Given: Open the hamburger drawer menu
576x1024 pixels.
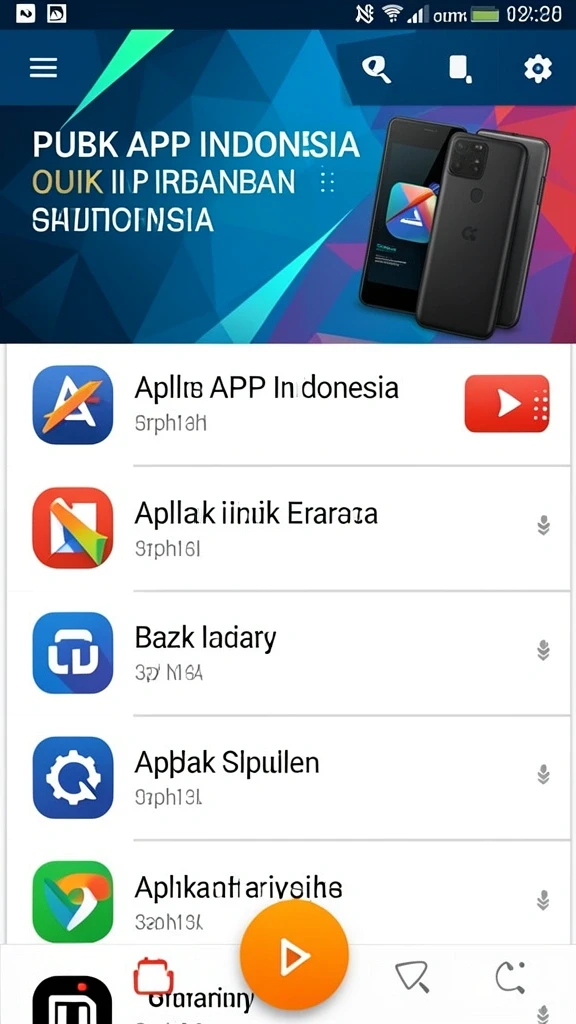Looking at the screenshot, I should (x=43, y=67).
